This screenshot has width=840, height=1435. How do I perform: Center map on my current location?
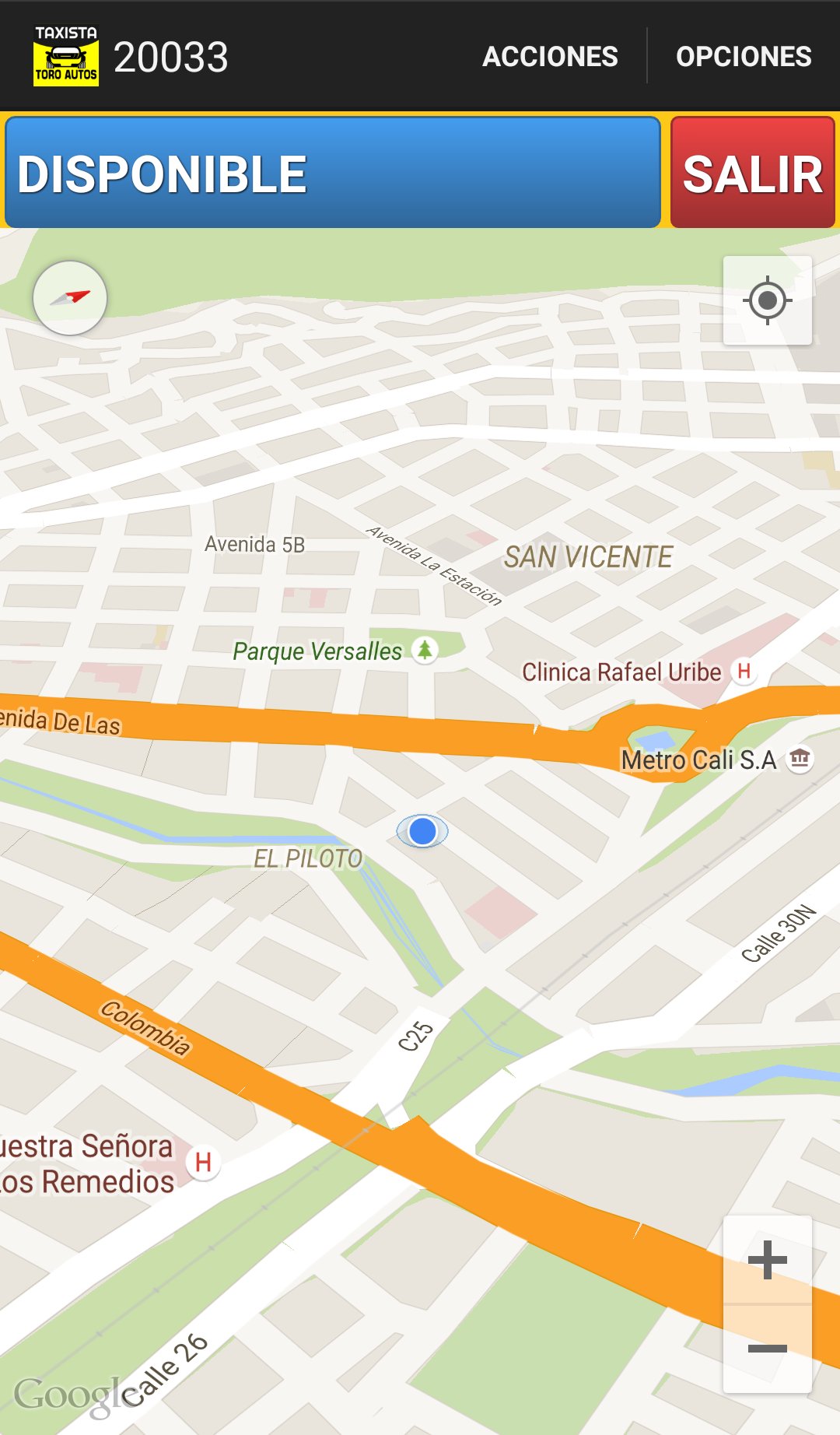coord(768,300)
